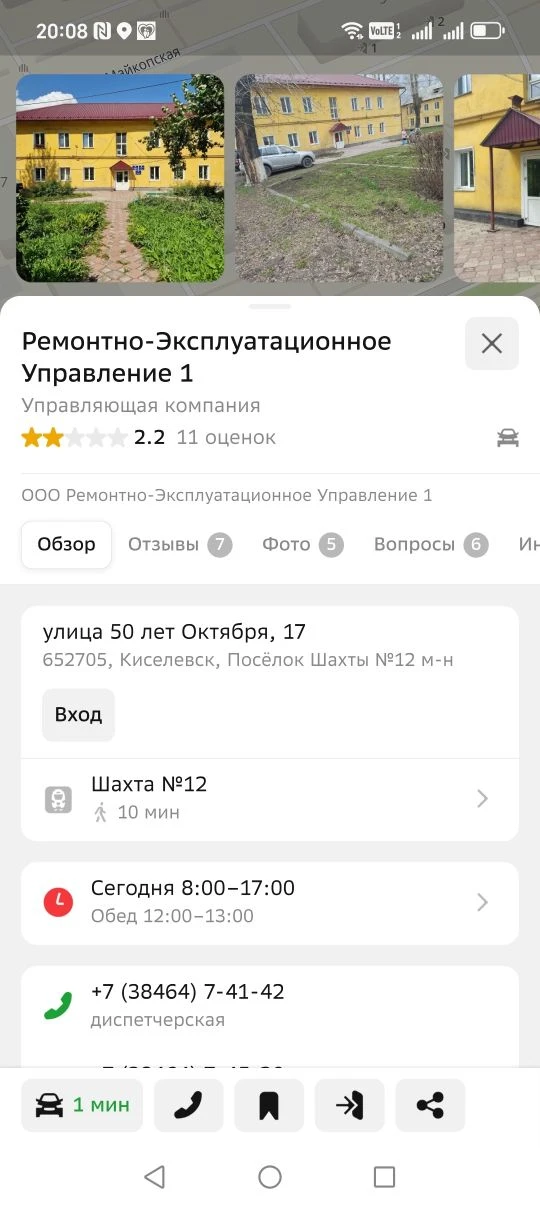Viewport: 540px width, 1206px height.
Task: Open the Вопросы tab
Action: [x=431, y=545]
